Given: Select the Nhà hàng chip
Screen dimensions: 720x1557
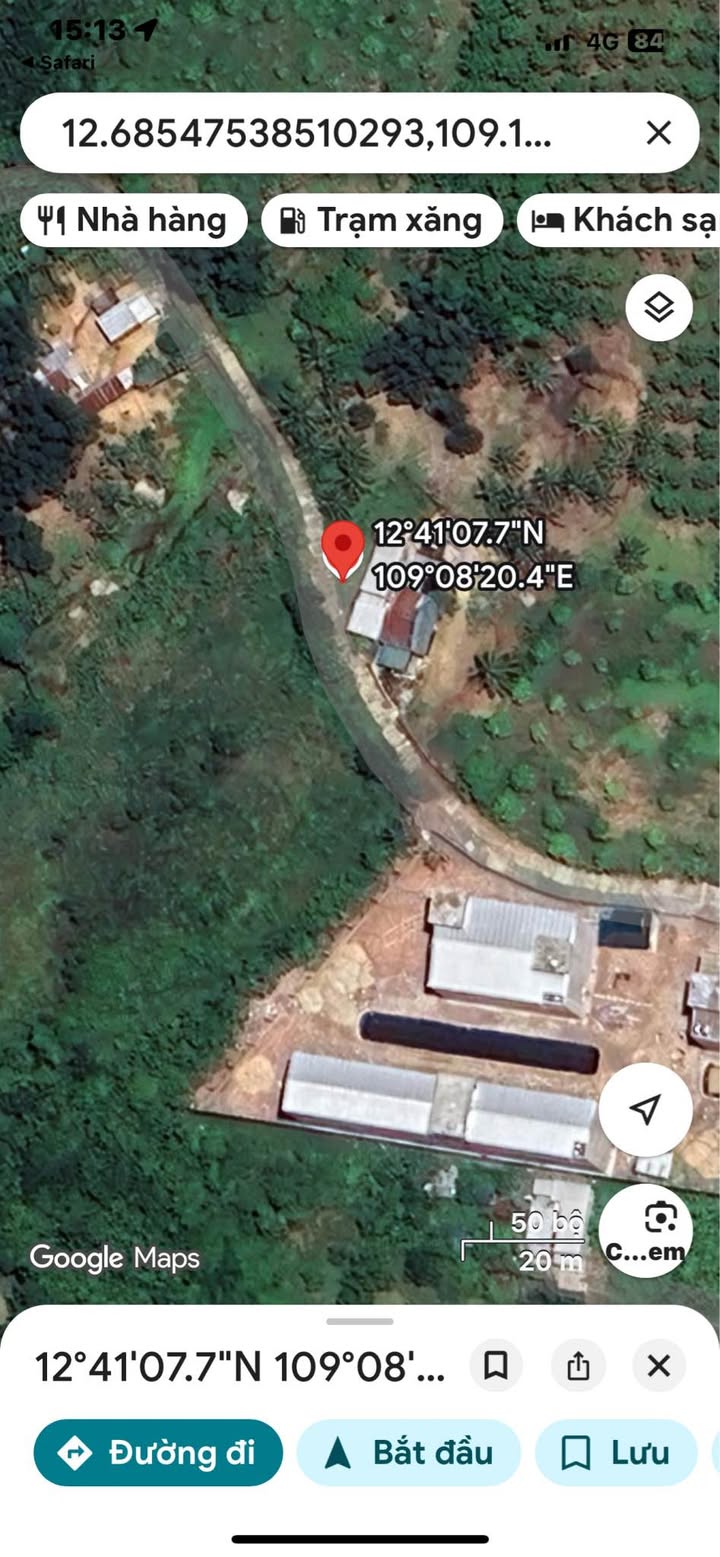Looking at the screenshot, I should [134, 220].
